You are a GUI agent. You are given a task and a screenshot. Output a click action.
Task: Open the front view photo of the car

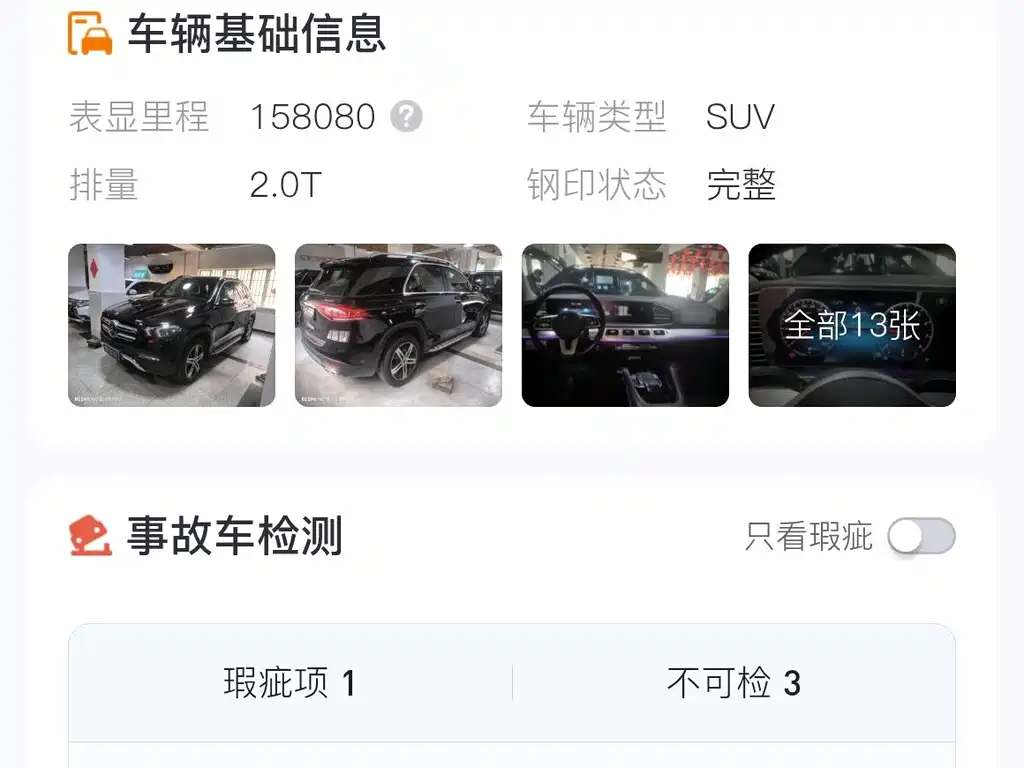pyautogui.click(x=171, y=325)
